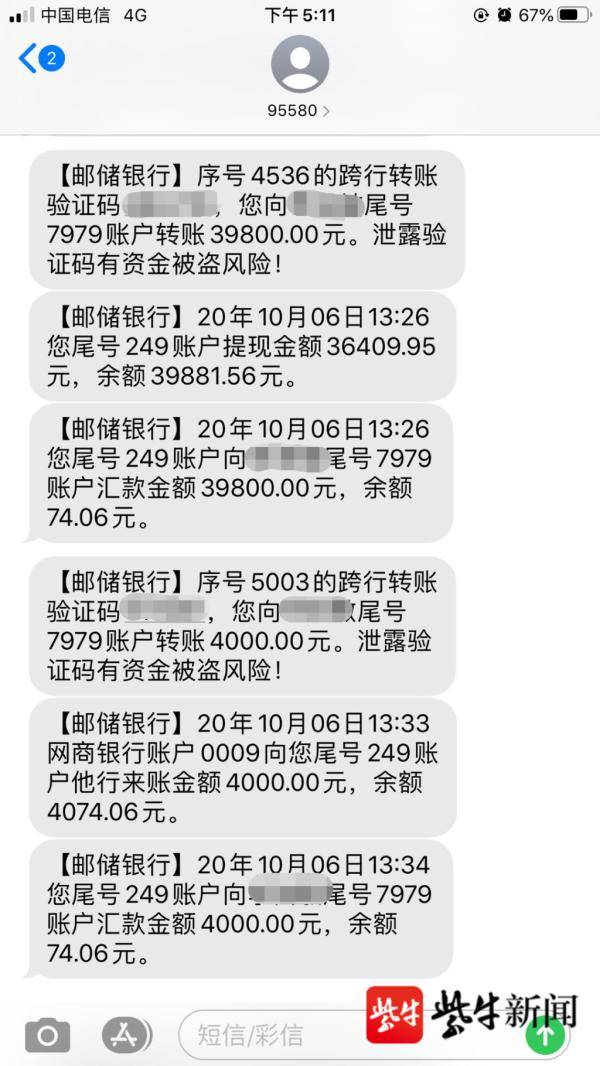Open contact details for 95580
The height and width of the screenshot is (1066, 600).
coord(299,75)
